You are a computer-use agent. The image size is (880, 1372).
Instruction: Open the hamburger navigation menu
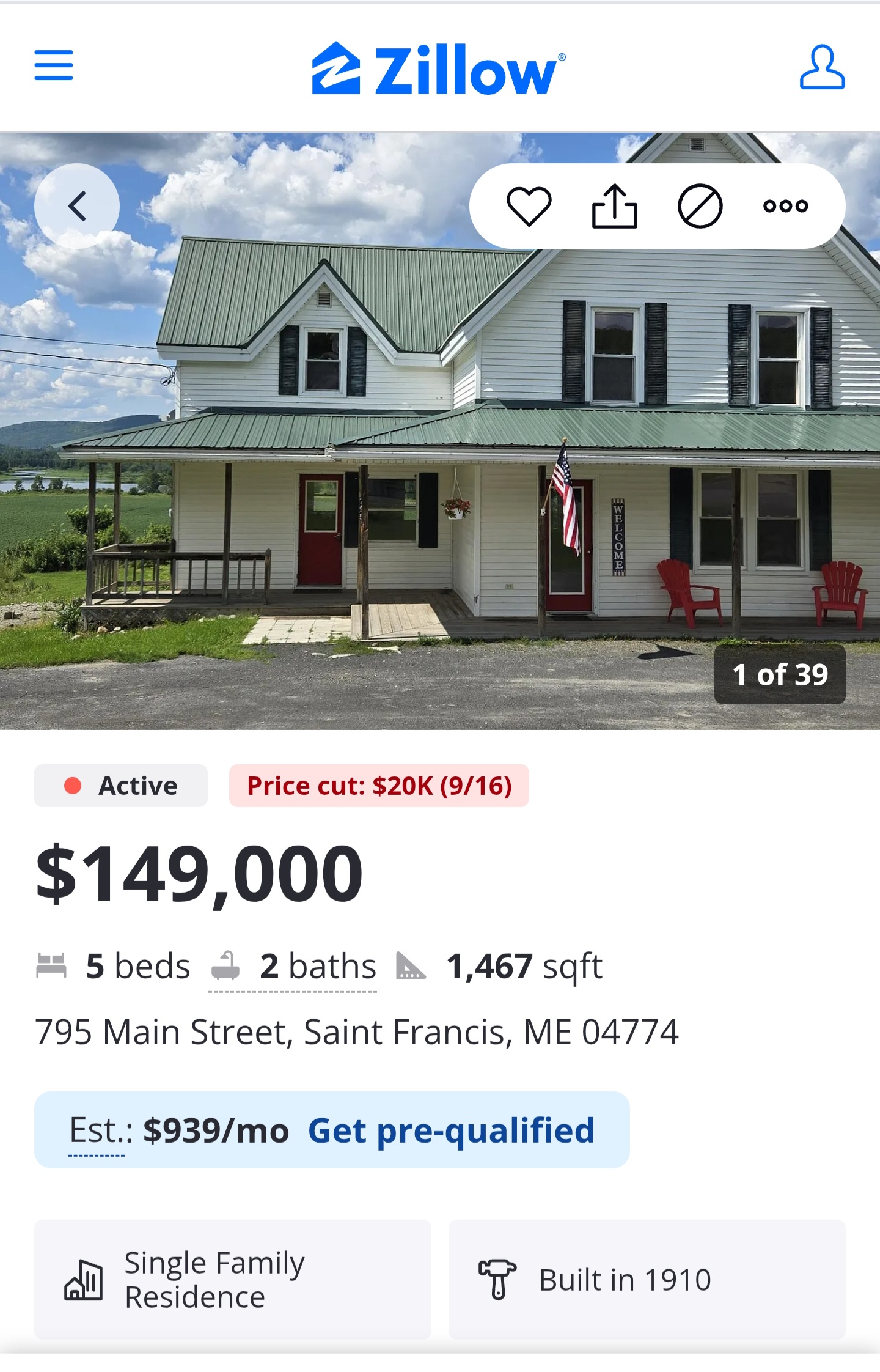pyautogui.click(x=54, y=65)
